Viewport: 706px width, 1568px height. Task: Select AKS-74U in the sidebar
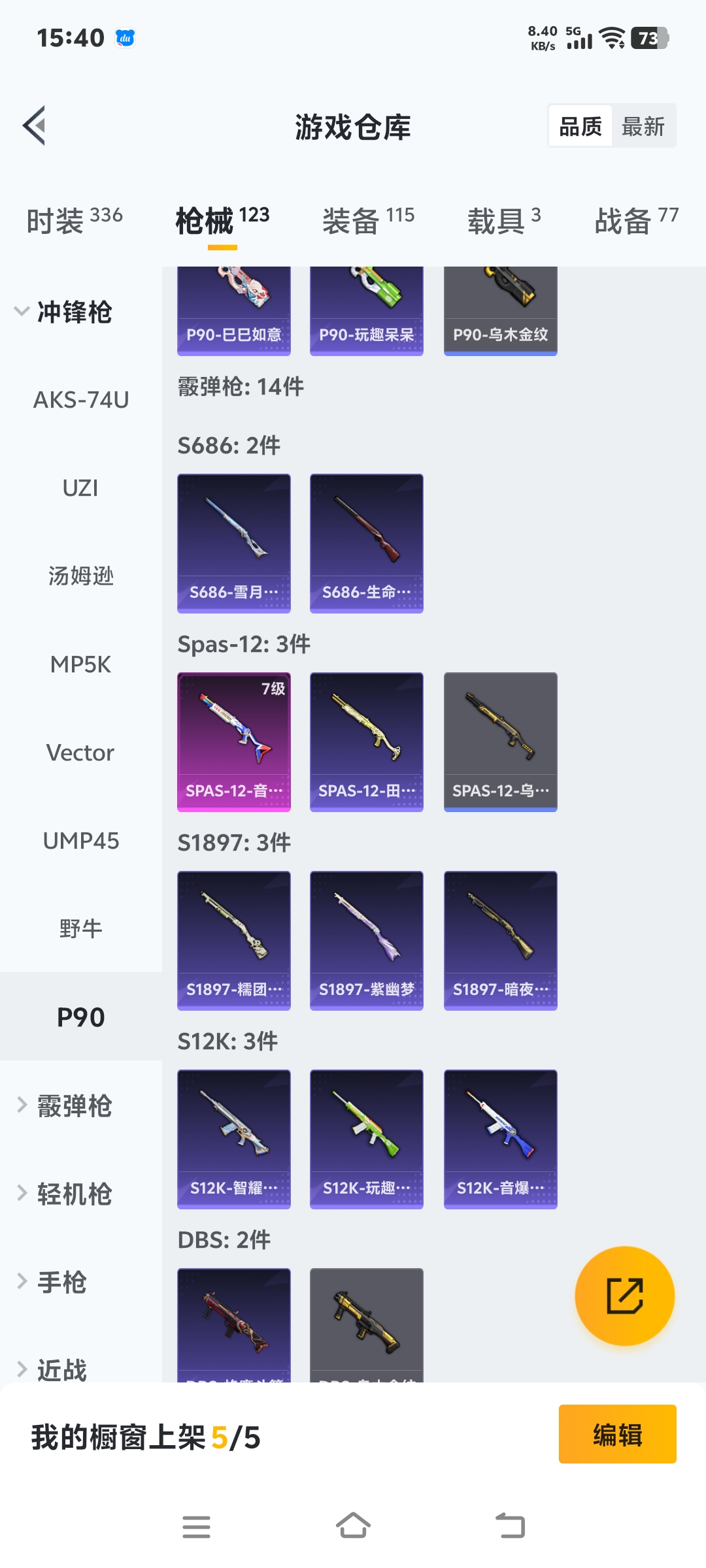pyautogui.click(x=80, y=400)
